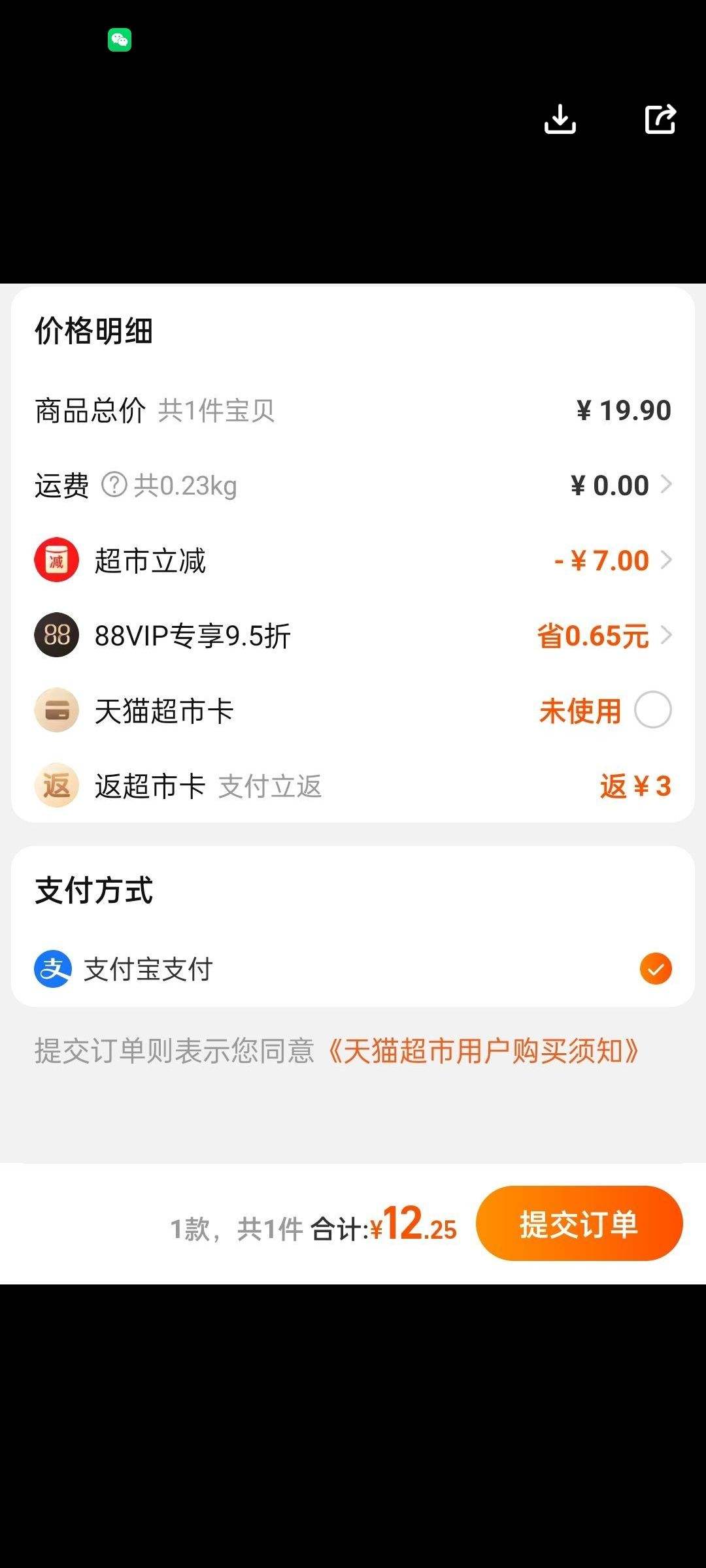The image size is (706, 1568).
Task: Share the image using the share icon
Action: 660,119
